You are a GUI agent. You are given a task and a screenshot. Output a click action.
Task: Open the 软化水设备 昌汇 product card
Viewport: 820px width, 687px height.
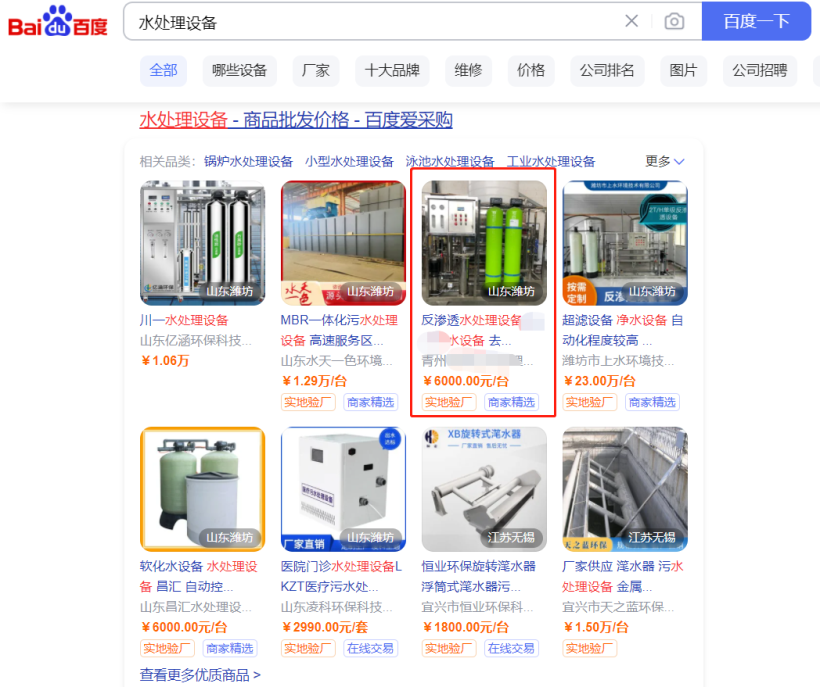click(x=202, y=490)
